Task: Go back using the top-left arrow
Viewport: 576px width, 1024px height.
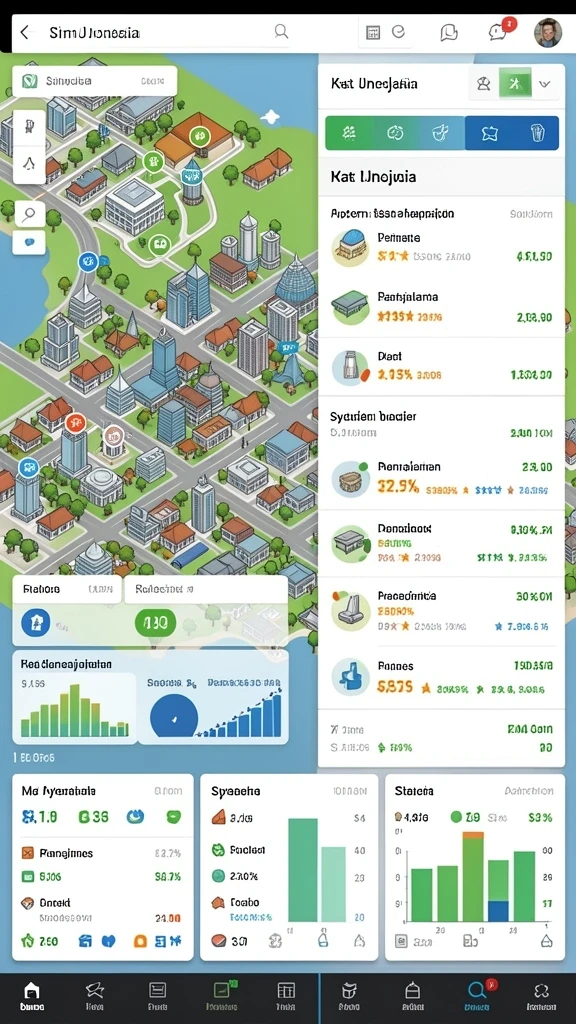Action: pos(25,32)
